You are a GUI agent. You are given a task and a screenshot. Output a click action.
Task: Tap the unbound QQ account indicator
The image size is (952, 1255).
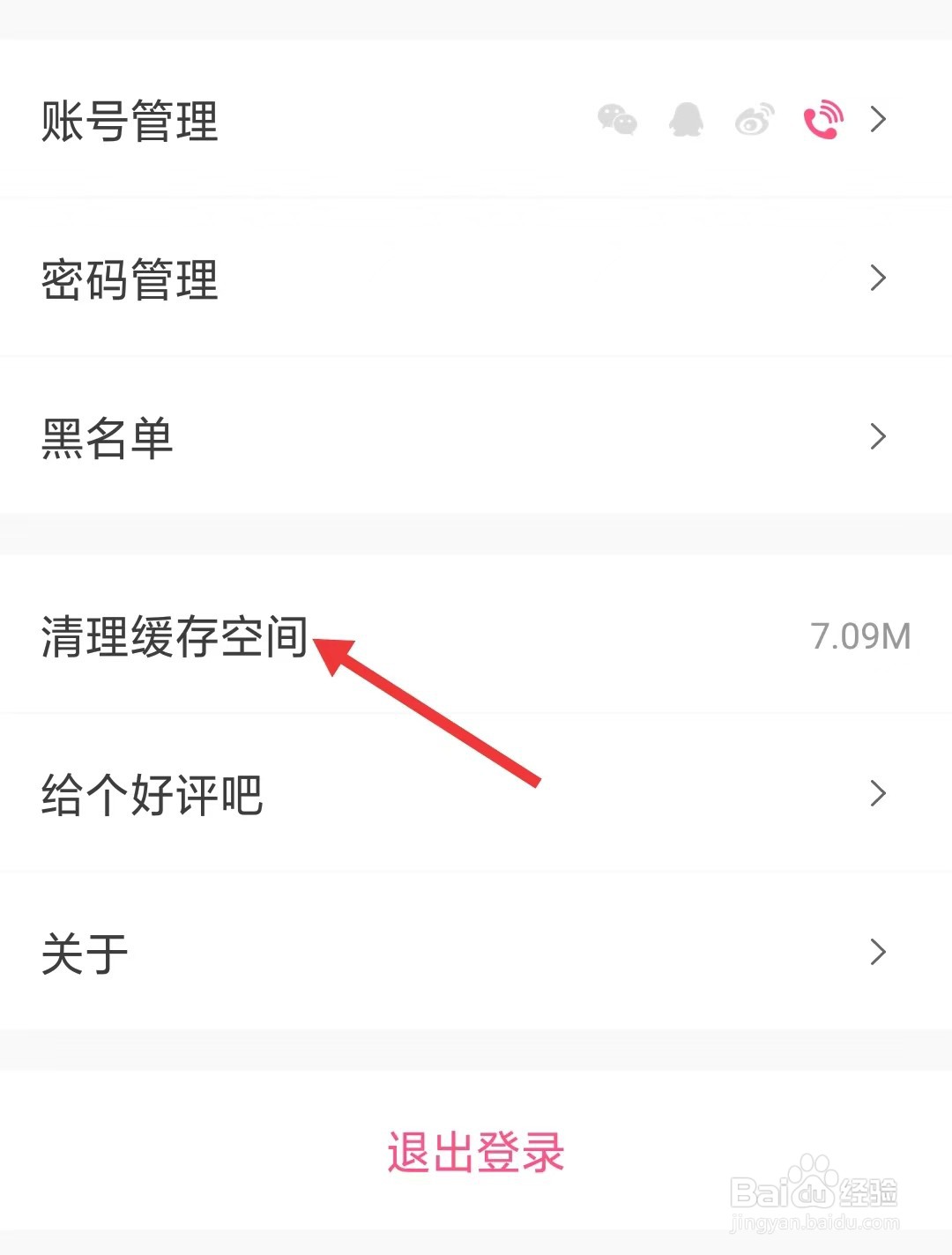click(x=686, y=121)
